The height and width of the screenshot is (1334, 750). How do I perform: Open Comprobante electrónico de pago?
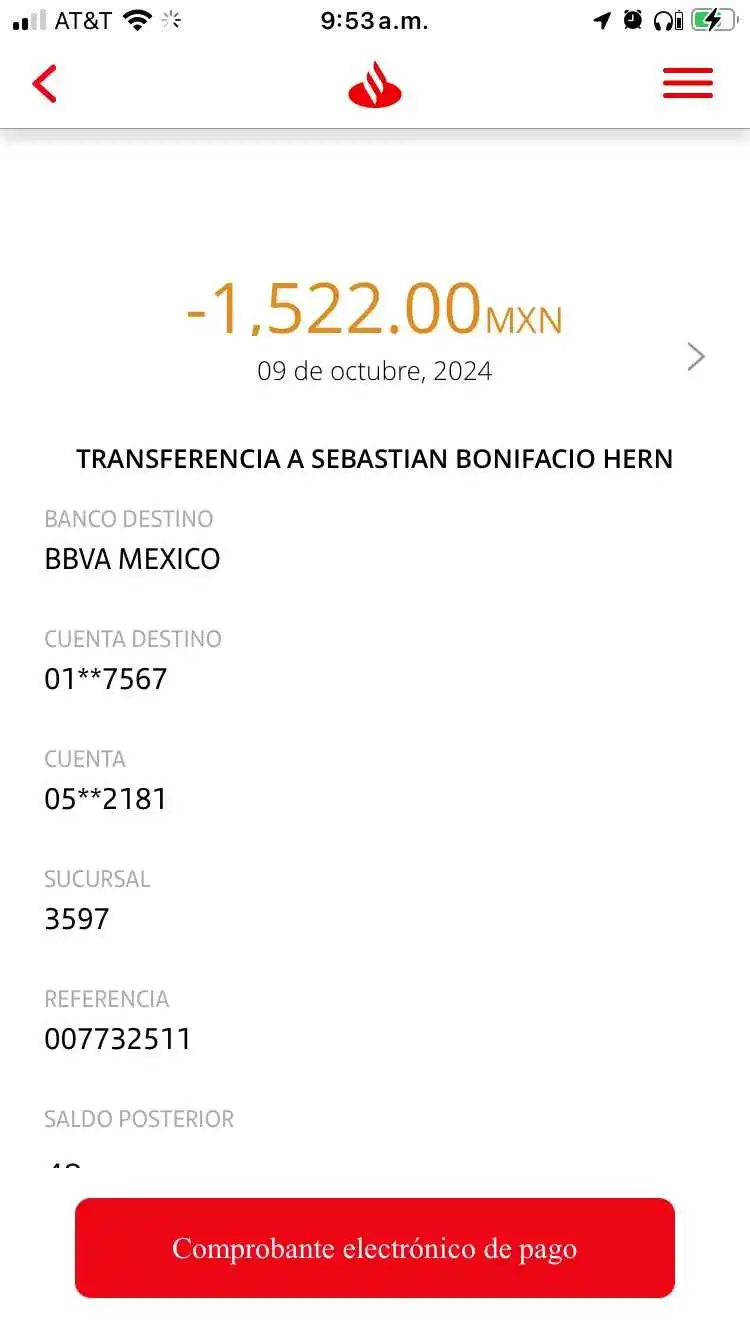pyautogui.click(x=374, y=1248)
